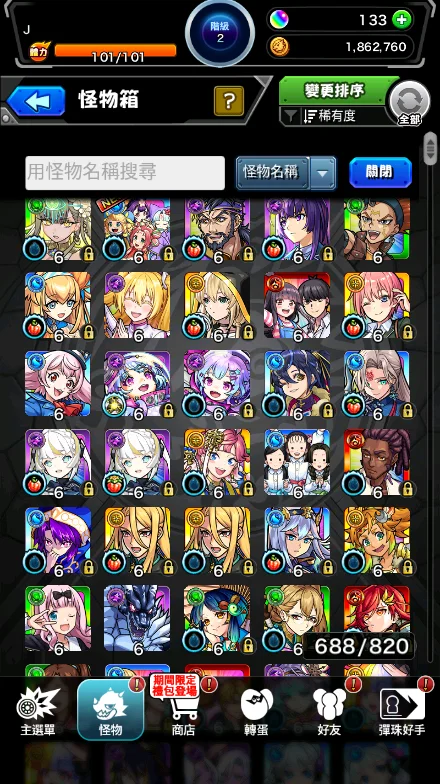Tap the 全部 refresh filter button

410,104
